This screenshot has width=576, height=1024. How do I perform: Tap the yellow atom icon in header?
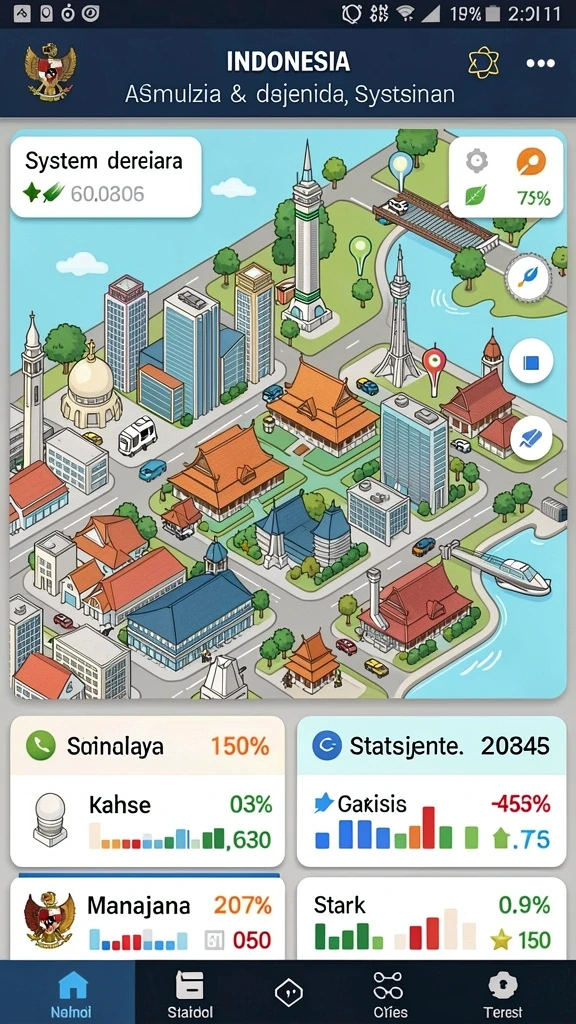coord(484,63)
